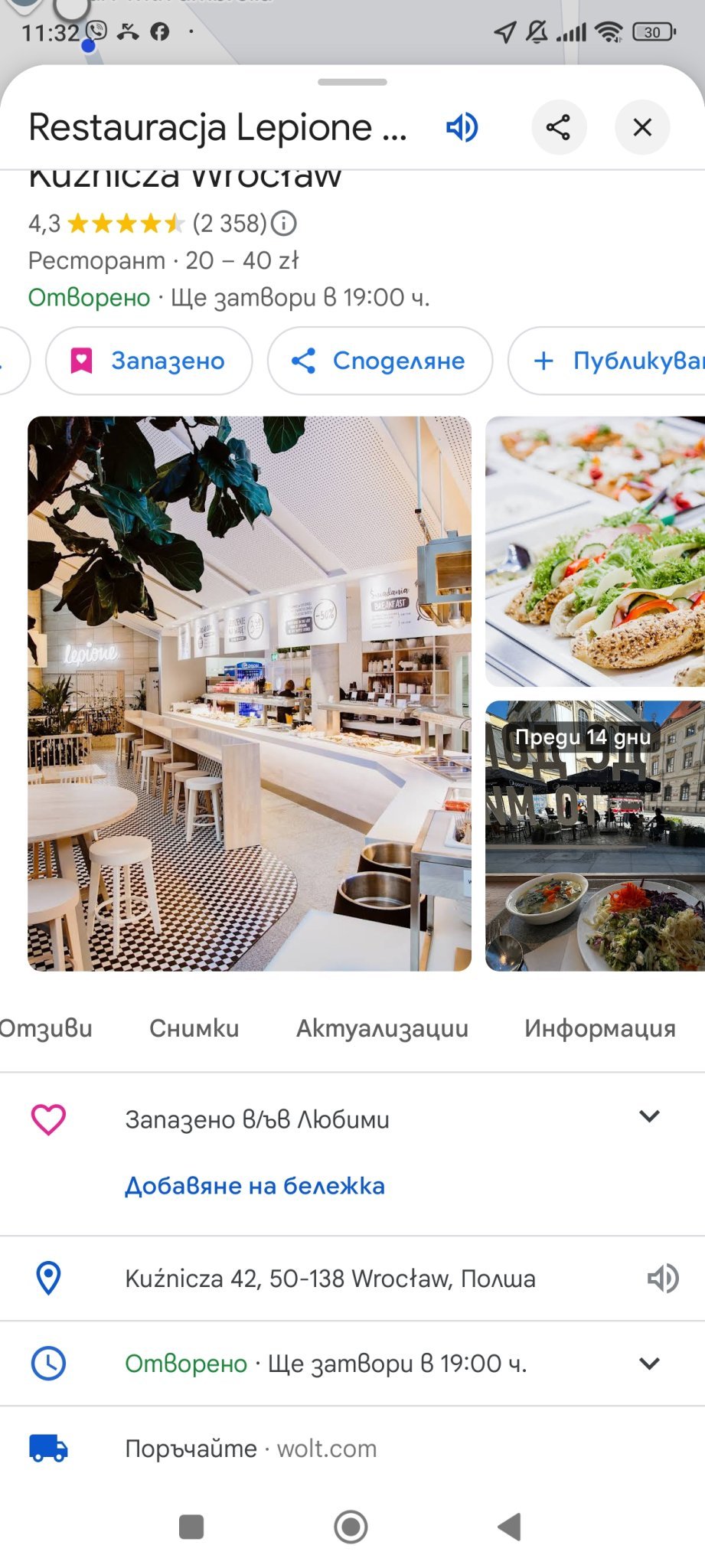Switch to the Отзиви tab
This screenshot has height=1568, width=705.
coord(46,1028)
